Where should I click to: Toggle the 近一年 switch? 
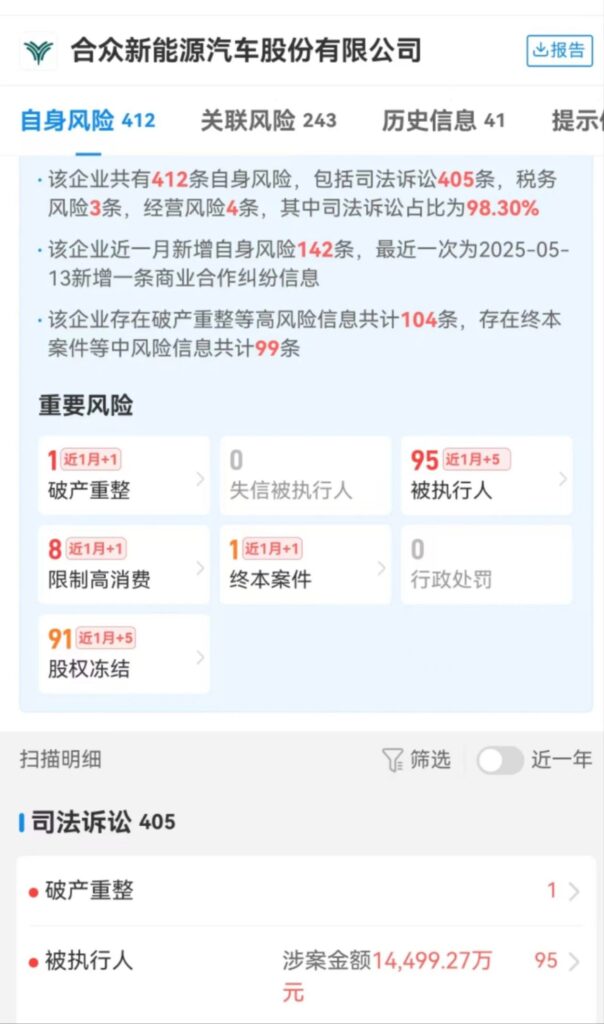(x=499, y=760)
